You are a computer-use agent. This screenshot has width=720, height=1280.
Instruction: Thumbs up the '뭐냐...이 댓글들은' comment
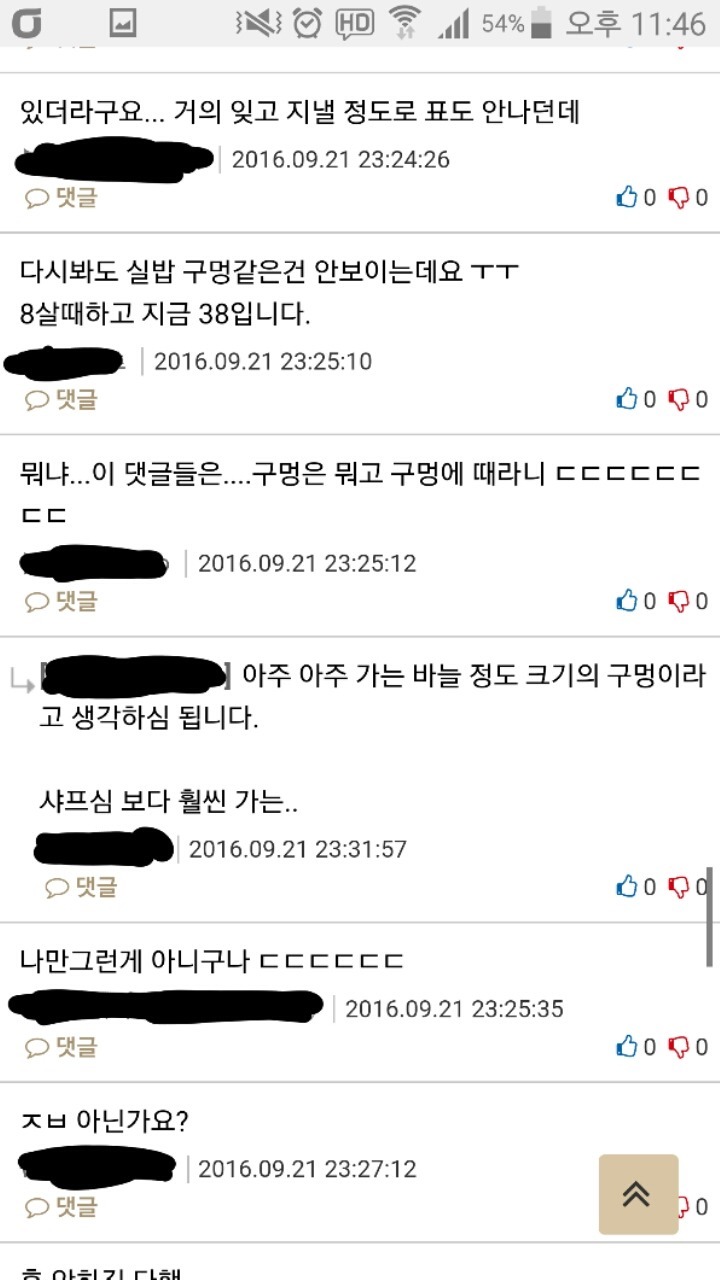tap(628, 601)
